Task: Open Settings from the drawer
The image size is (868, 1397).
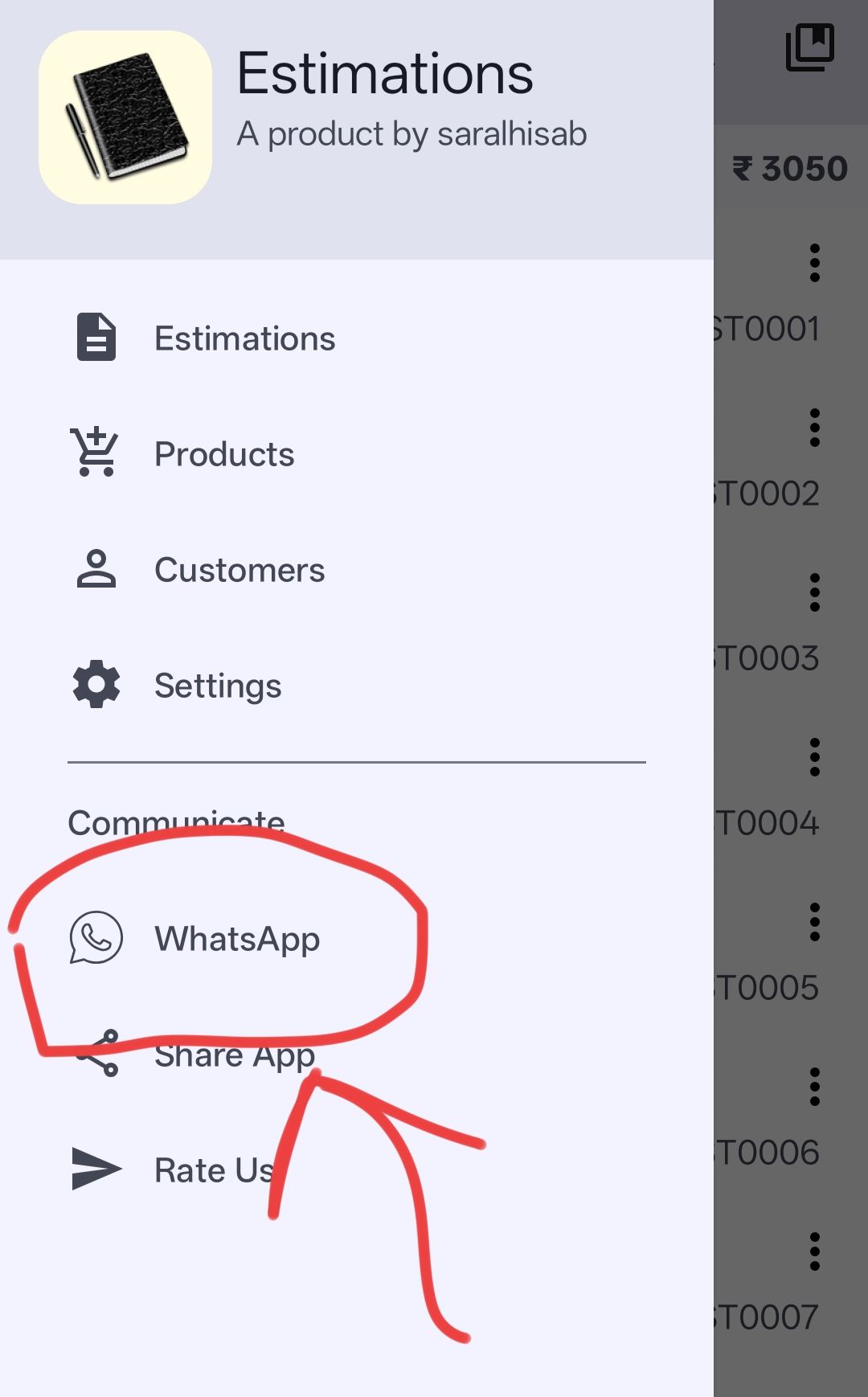Action: (218, 686)
